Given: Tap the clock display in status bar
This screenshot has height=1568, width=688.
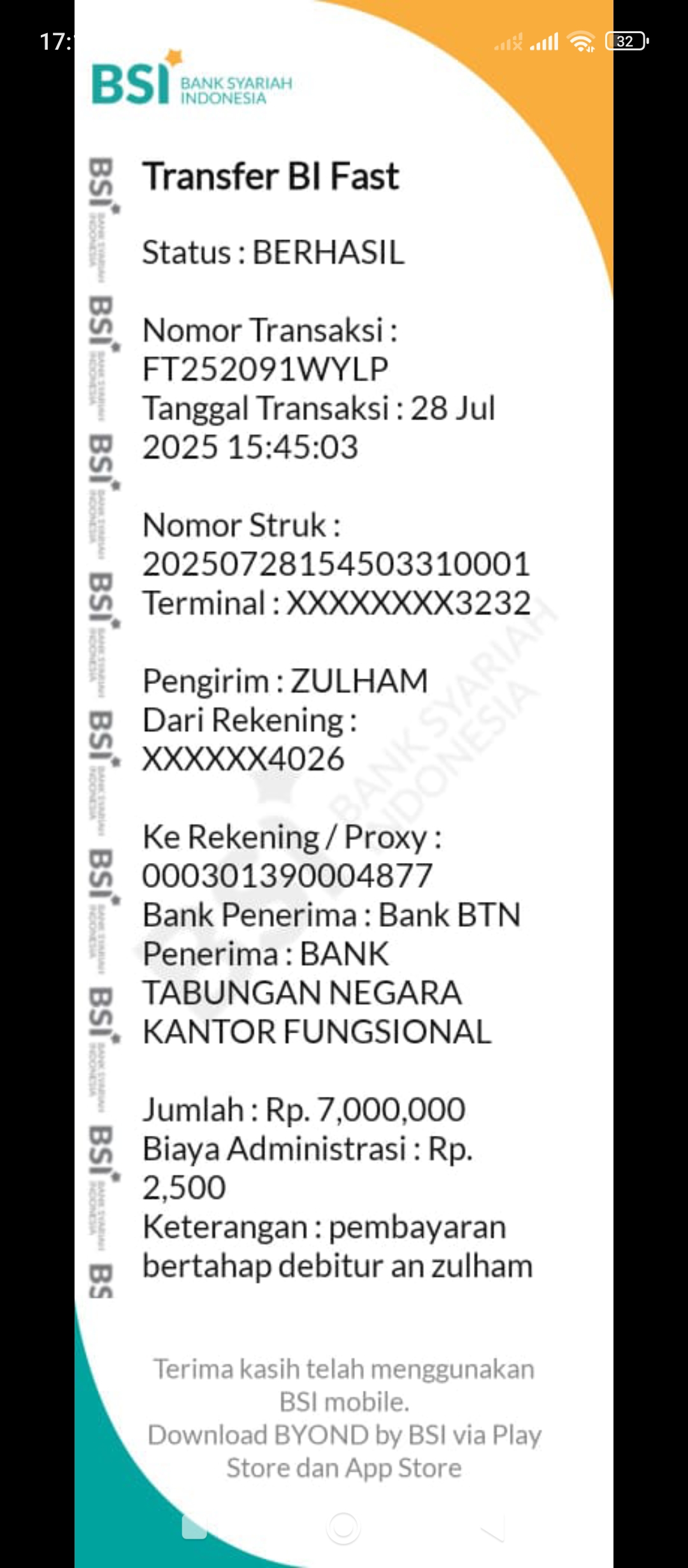Looking at the screenshot, I should 57,41.
